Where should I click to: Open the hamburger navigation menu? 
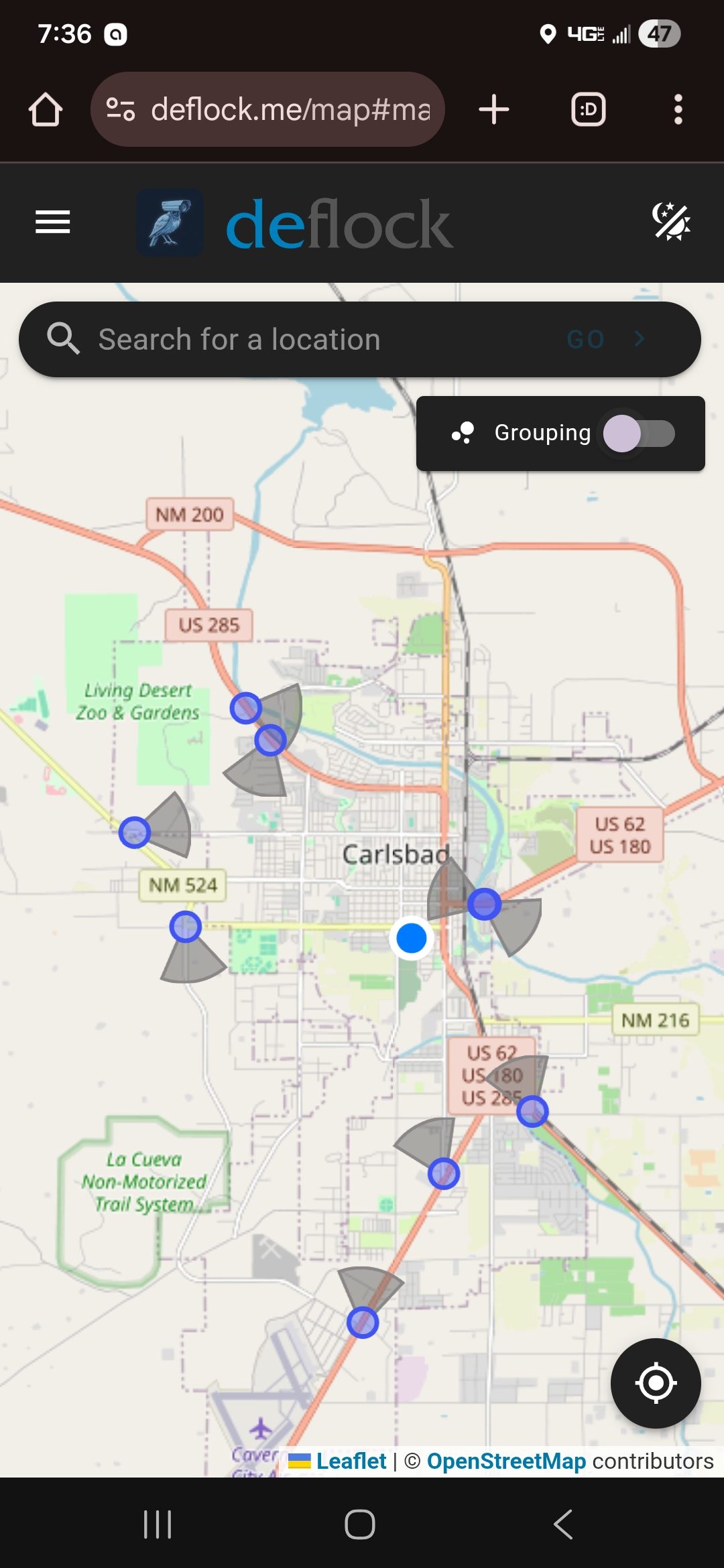click(53, 222)
